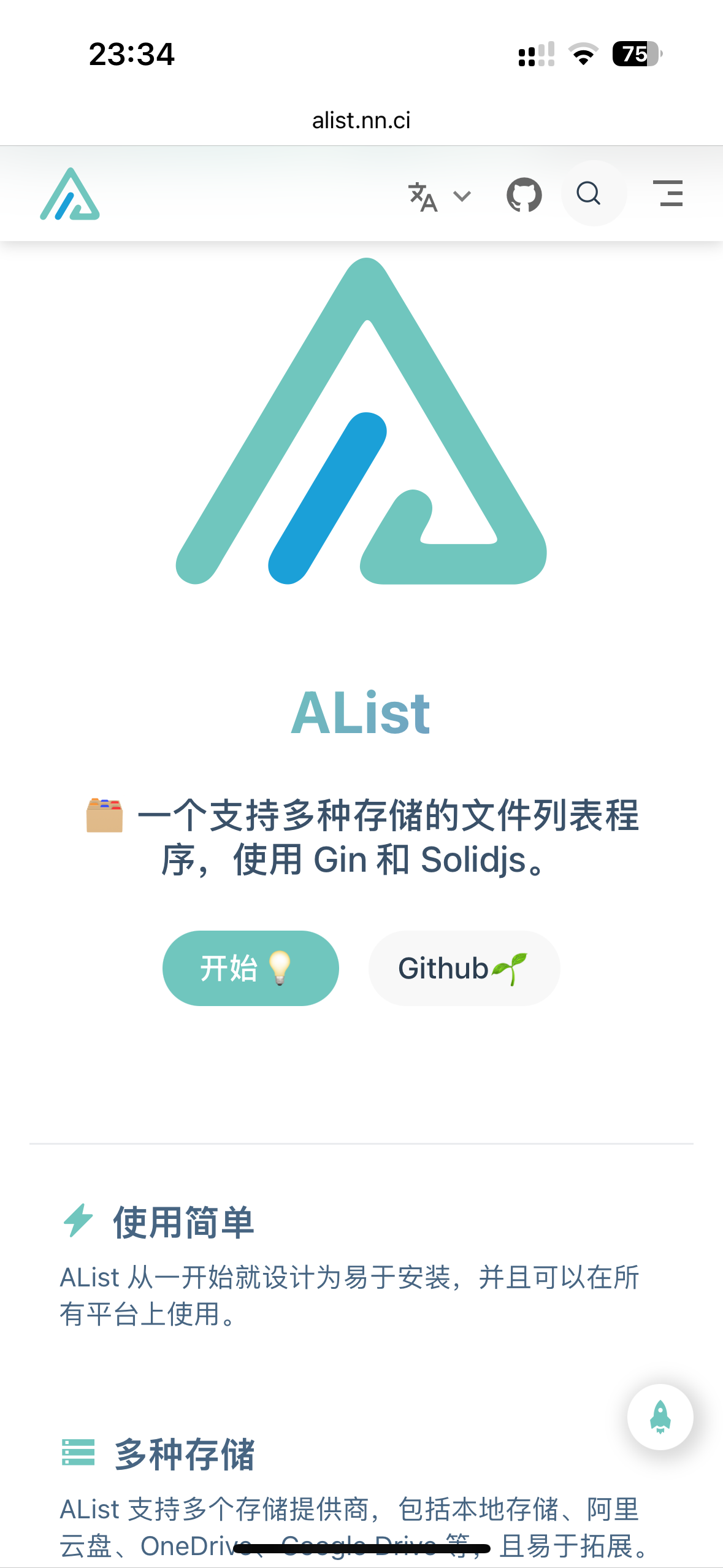The width and height of the screenshot is (723, 1568).
Task: Tap the lightbulb emoji inside 开始 button
Action: click(279, 968)
